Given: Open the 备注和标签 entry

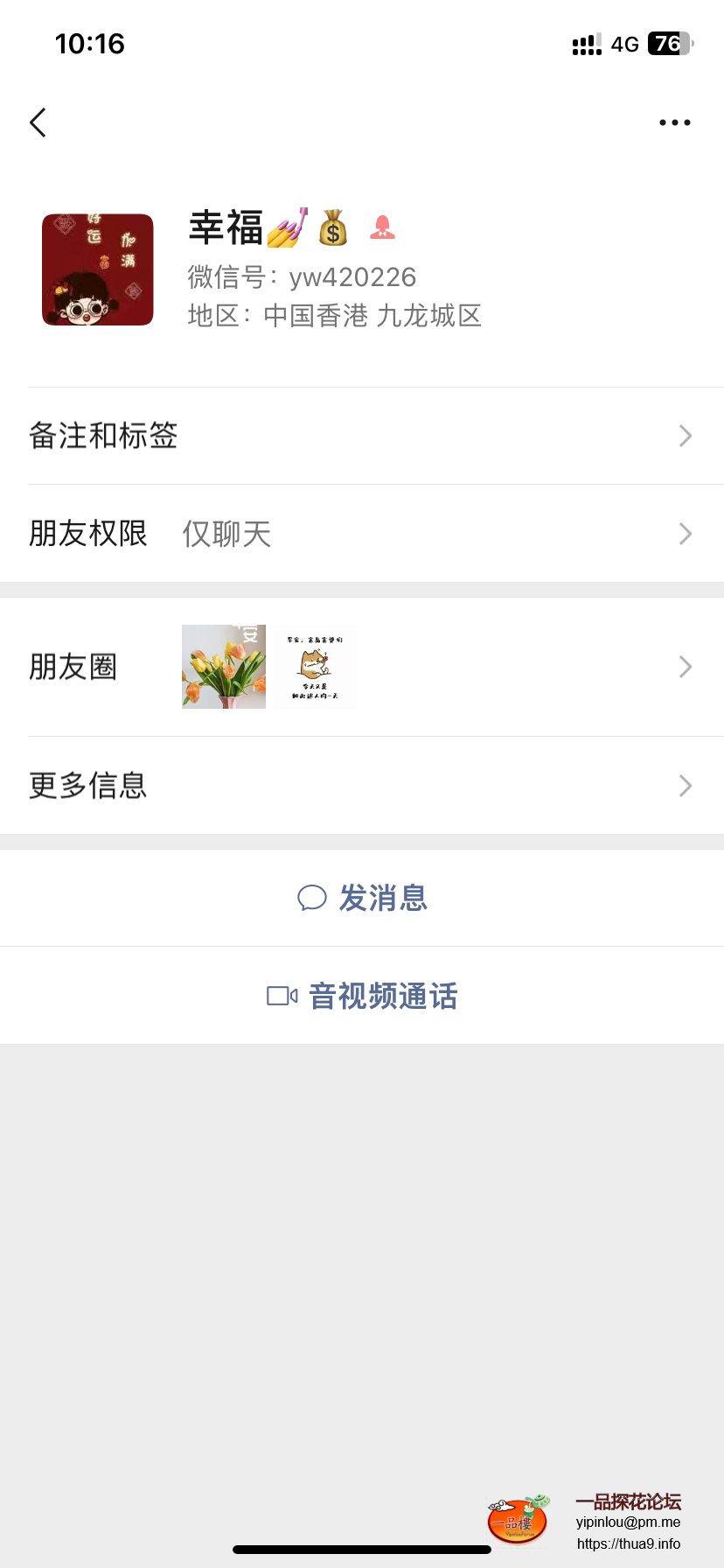Looking at the screenshot, I should (x=103, y=436).
